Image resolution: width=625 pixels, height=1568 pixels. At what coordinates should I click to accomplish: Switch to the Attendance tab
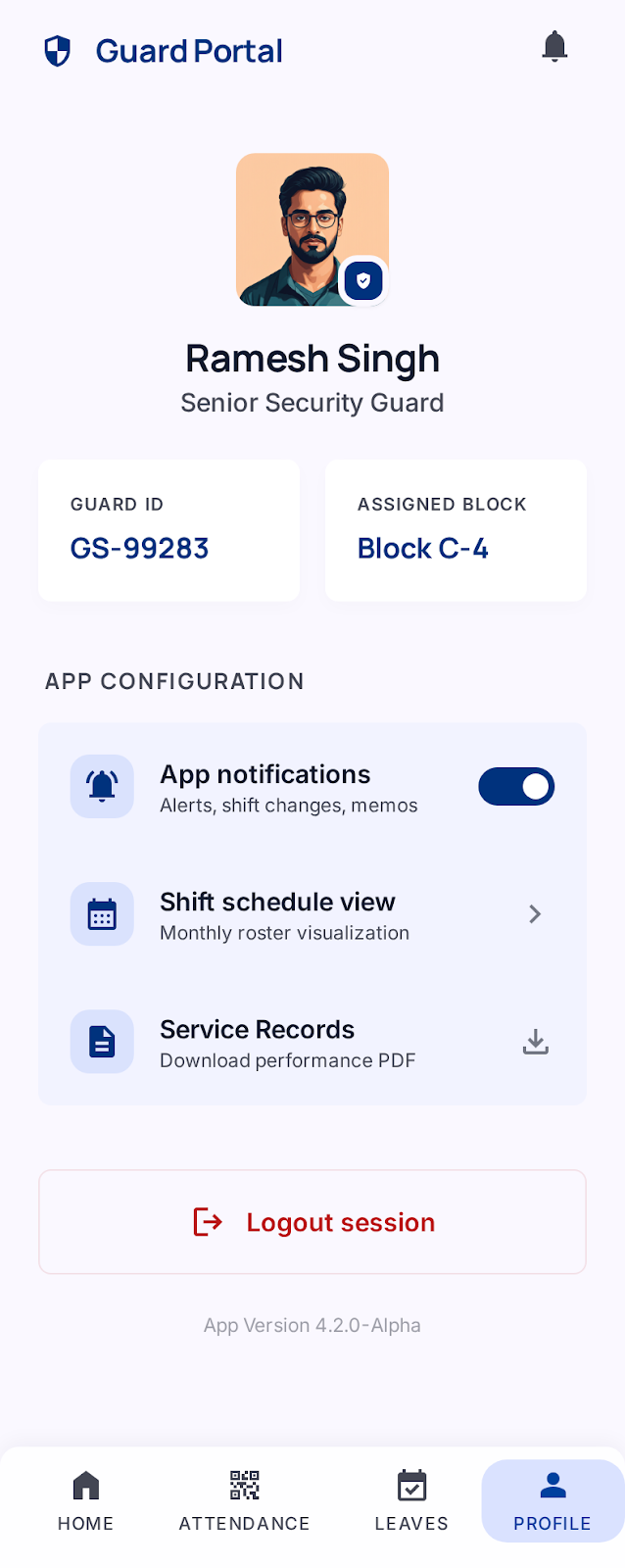tap(244, 1500)
